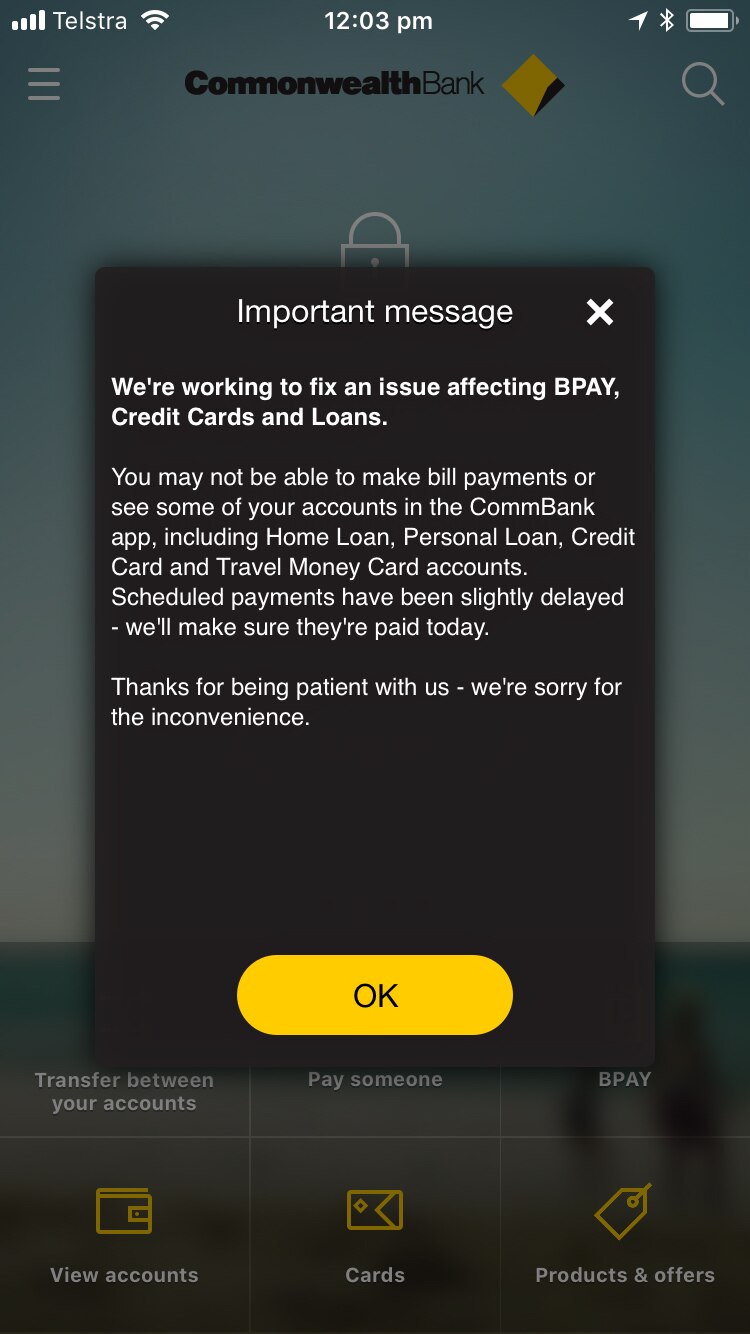Open Products & offers
750x1334 pixels.
click(625, 1235)
